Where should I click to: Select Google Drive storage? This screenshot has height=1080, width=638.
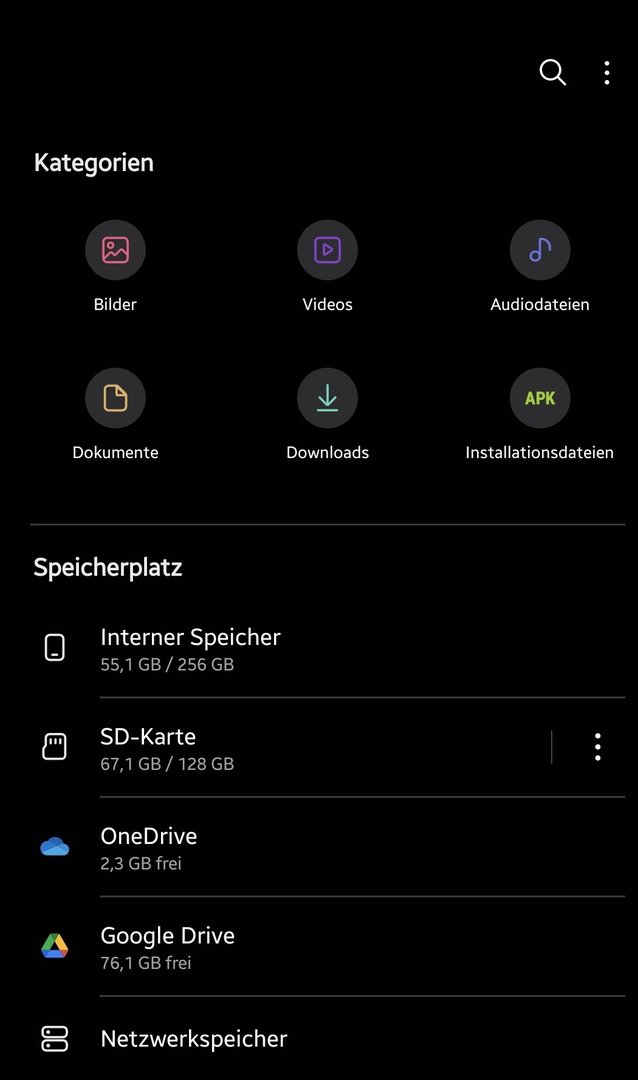coord(300,947)
